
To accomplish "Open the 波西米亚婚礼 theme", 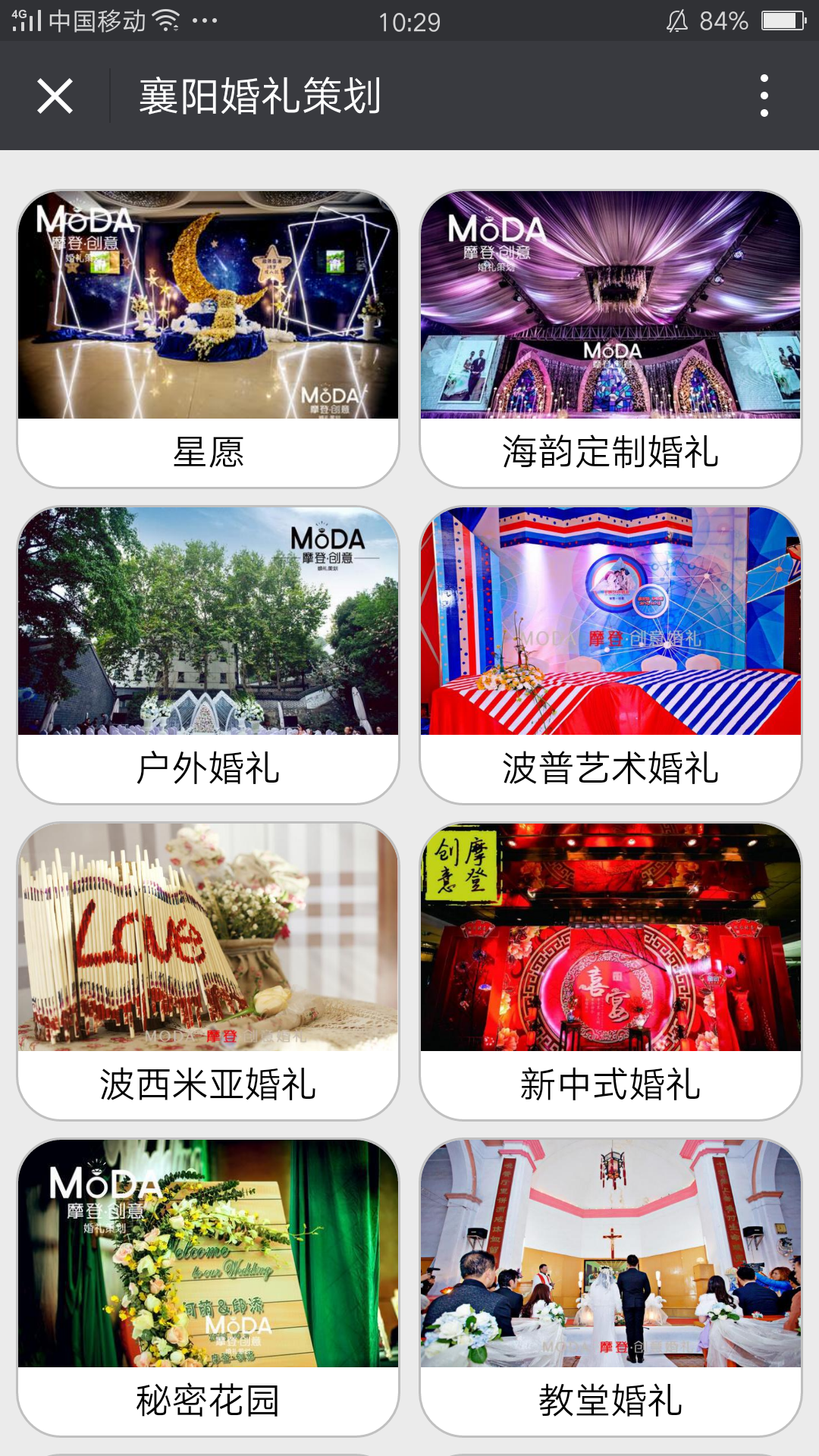I will pos(209,971).
